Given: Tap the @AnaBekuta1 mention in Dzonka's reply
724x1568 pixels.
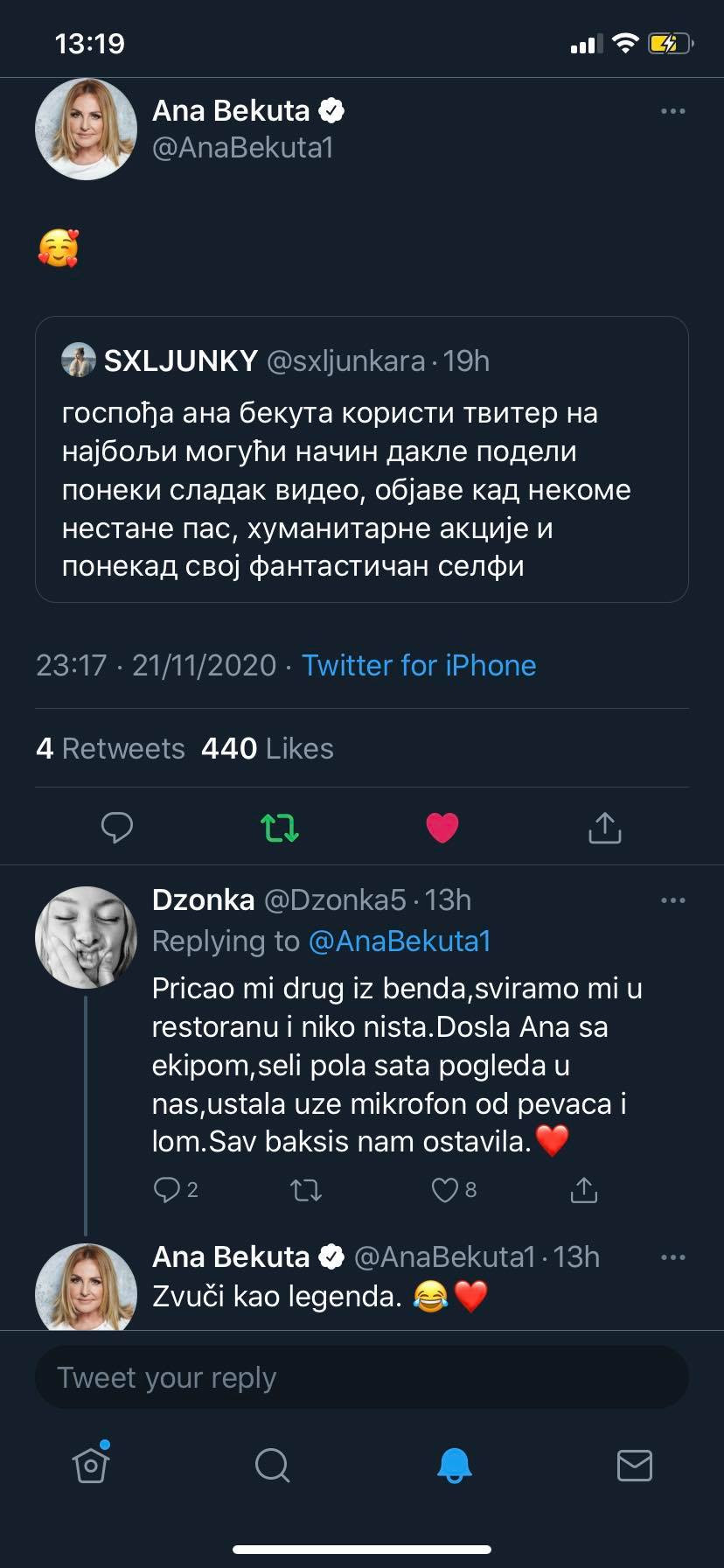Looking at the screenshot, I should pyautogui.click(x=400, y=941).
